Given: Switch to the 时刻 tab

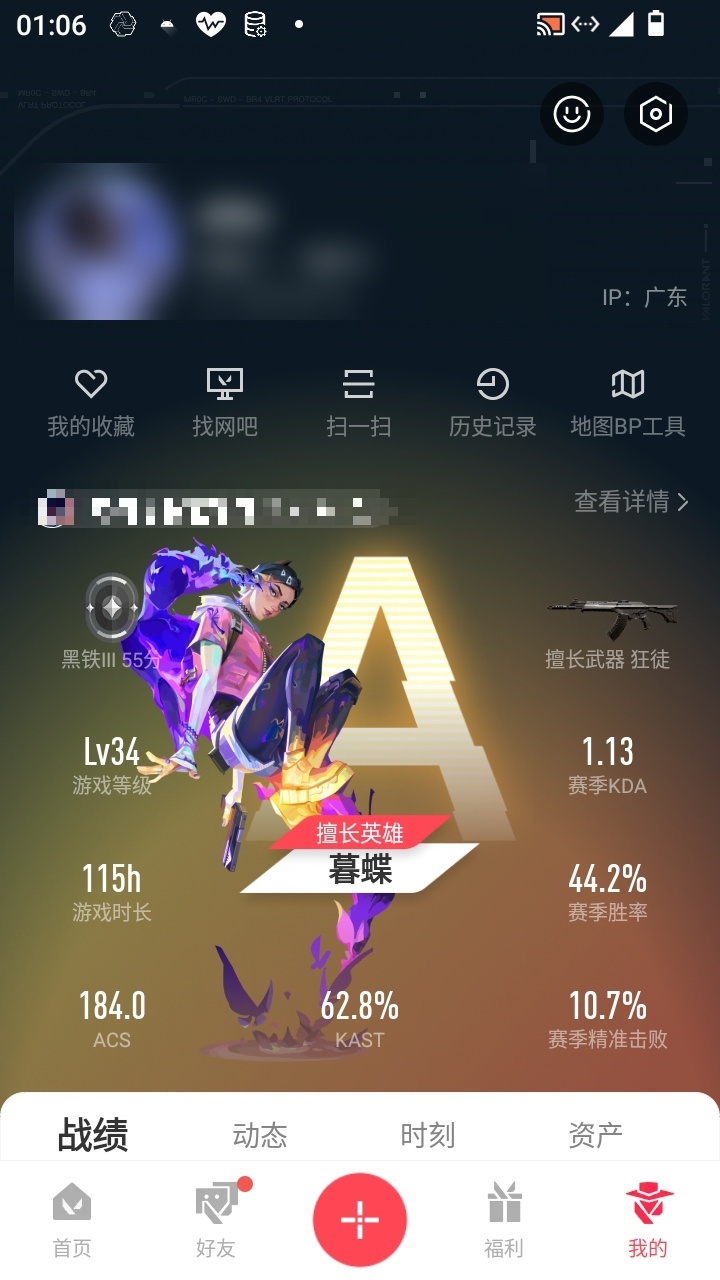Looking at the screenshot, I should click(428, 1135).
